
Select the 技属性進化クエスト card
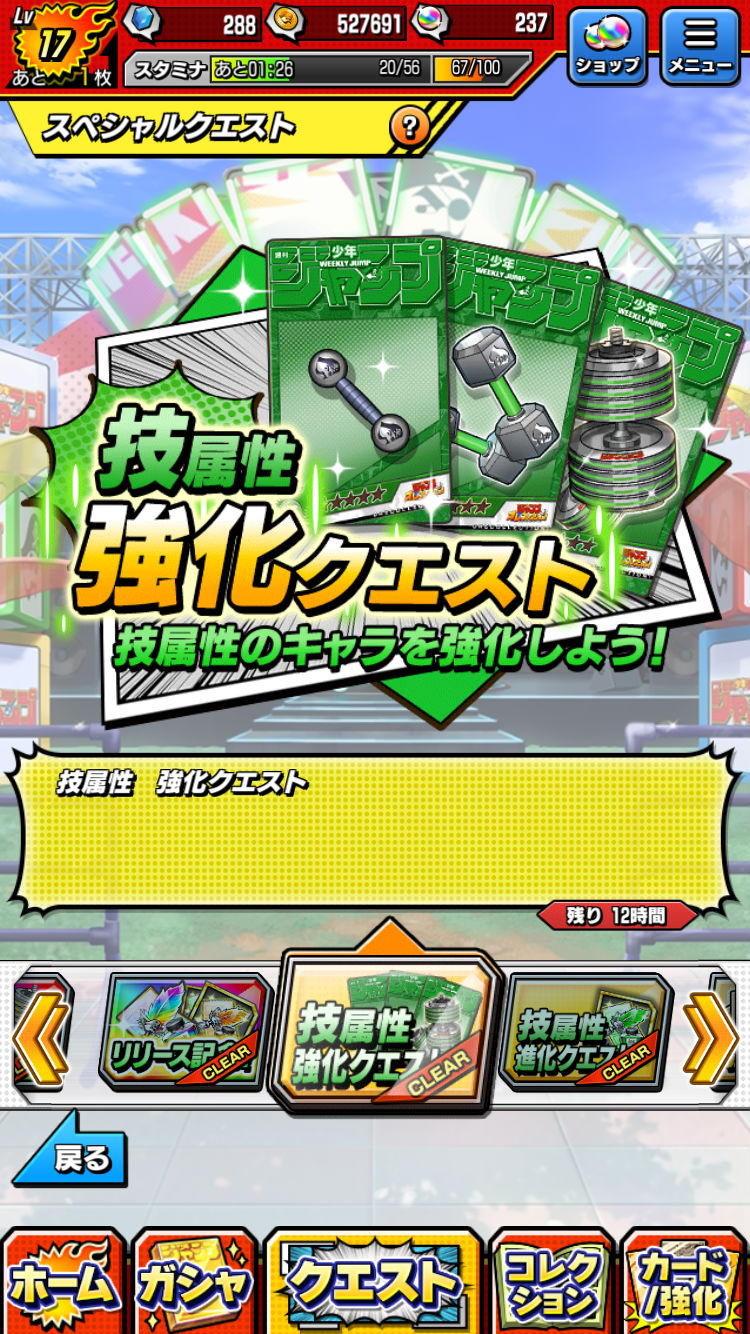click(585, 1032)
